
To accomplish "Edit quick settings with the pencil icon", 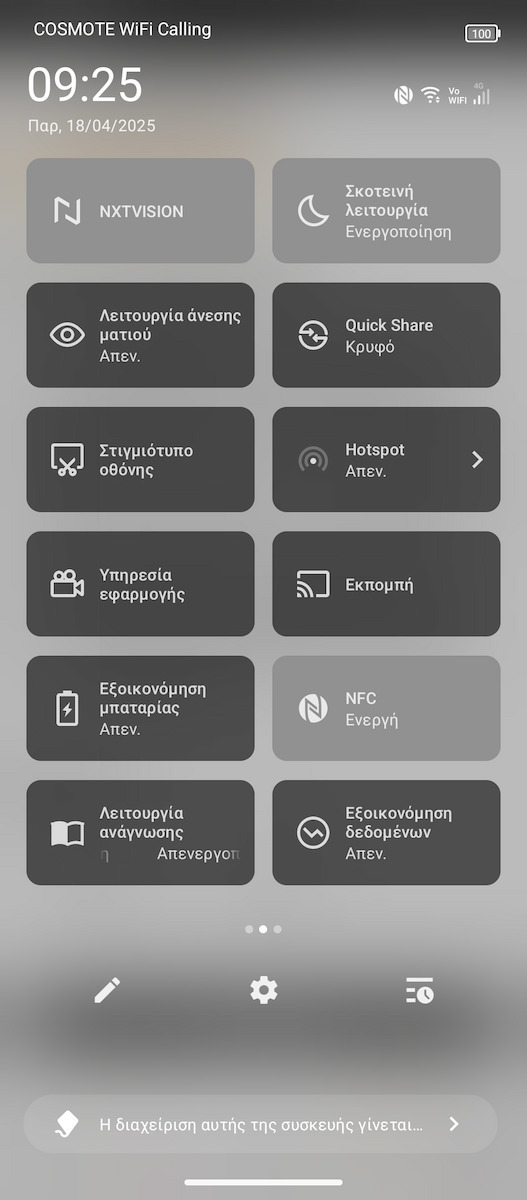I will pos(106,991).
